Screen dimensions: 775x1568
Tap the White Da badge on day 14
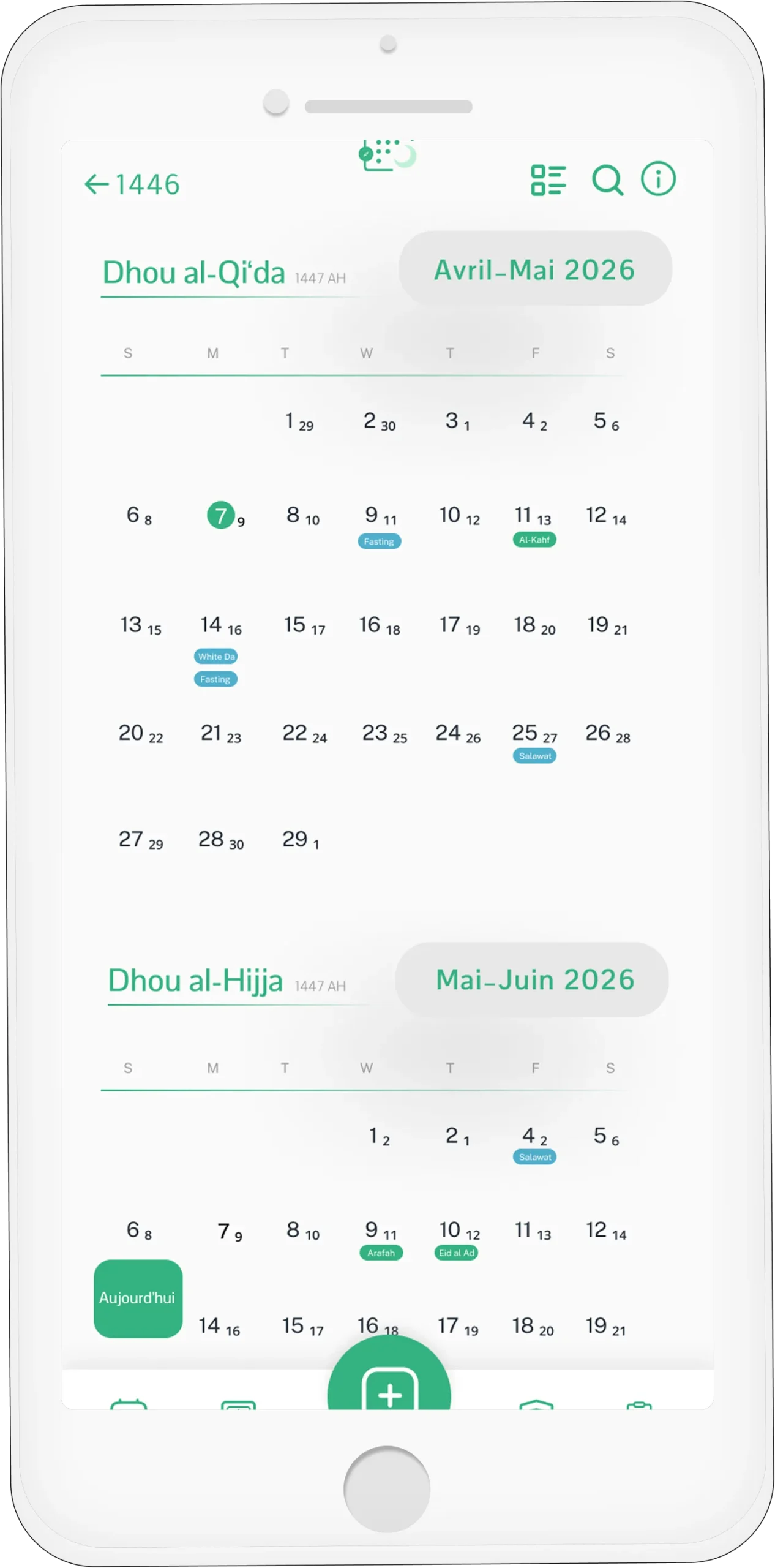pos(215,657)
